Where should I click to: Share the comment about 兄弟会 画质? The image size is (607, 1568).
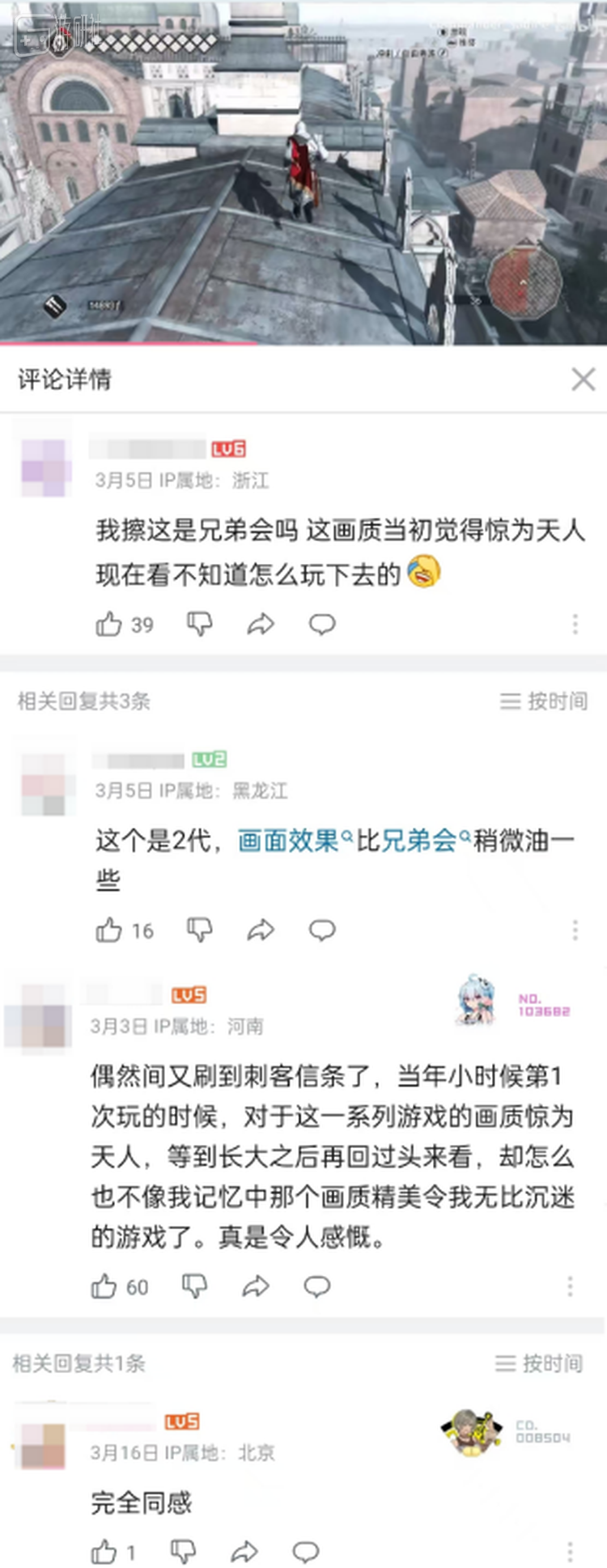point(261,624)
